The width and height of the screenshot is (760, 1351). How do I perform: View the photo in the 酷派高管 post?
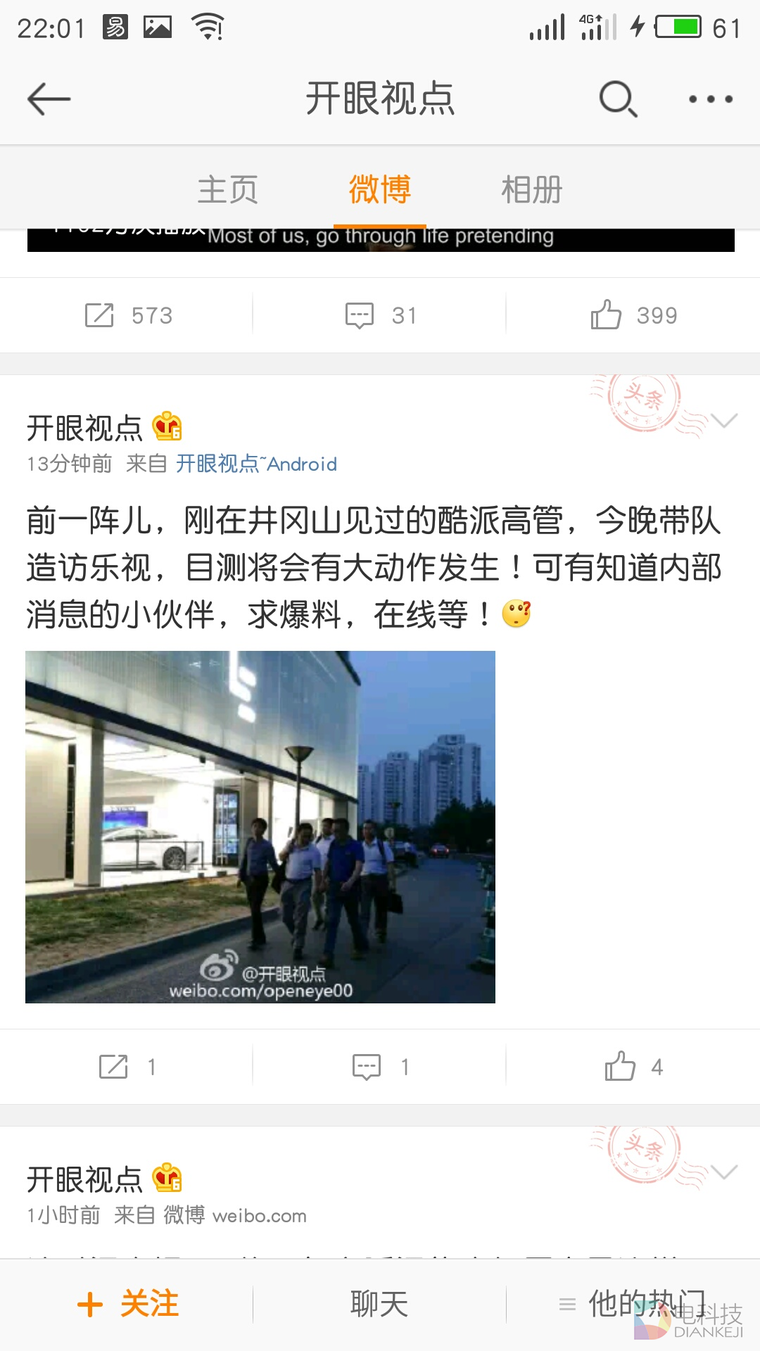[260, 826]
